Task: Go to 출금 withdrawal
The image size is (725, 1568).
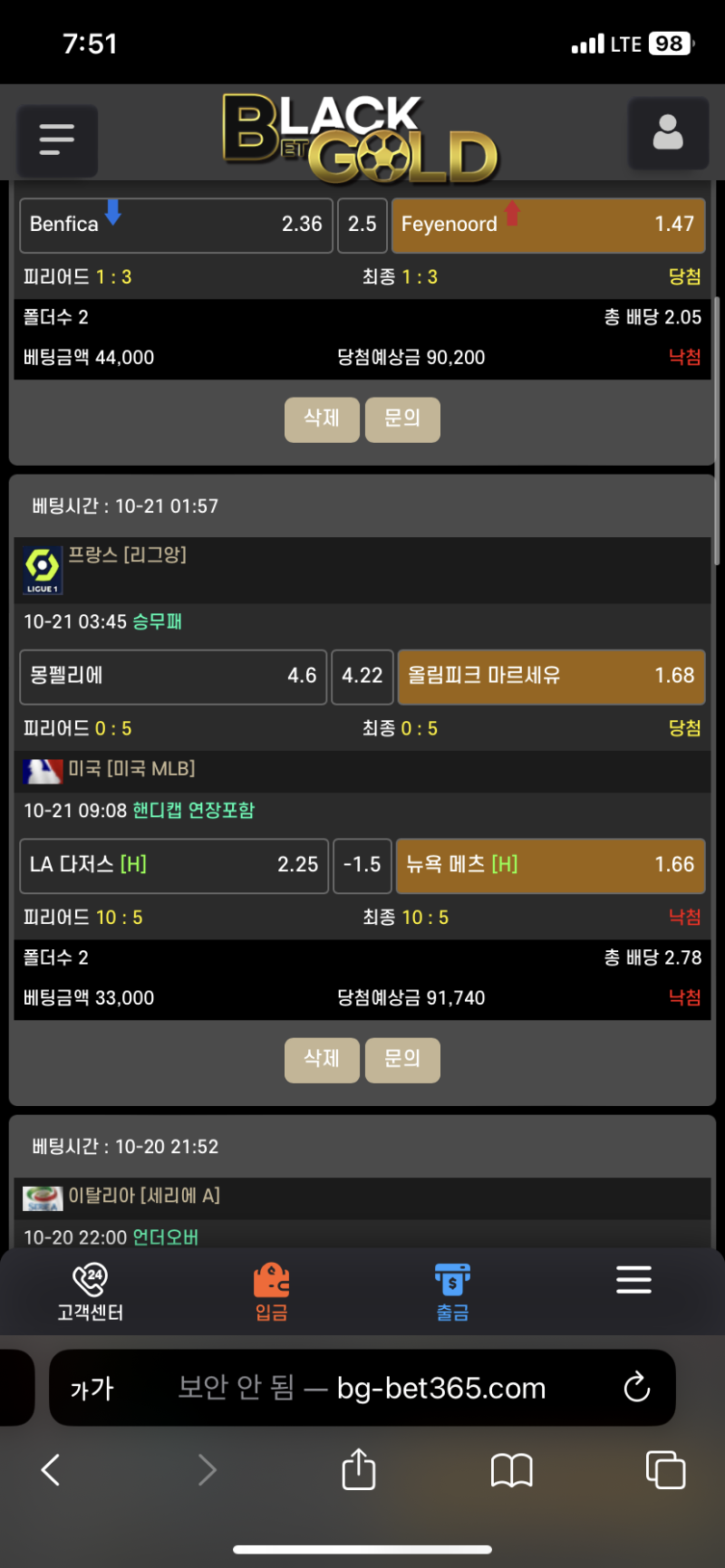Action: click(452, 1292)
